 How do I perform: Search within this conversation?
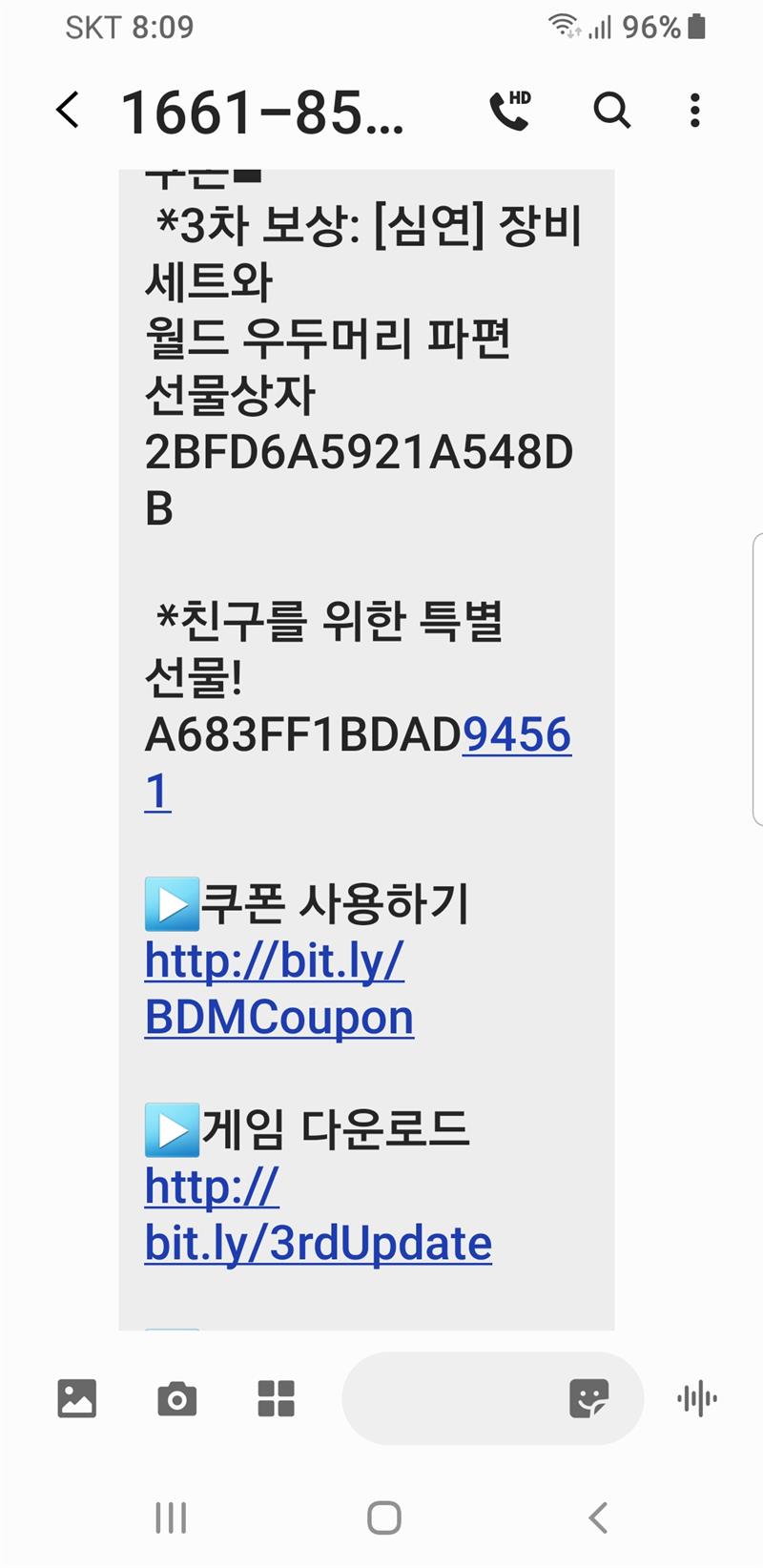(611, 111)
